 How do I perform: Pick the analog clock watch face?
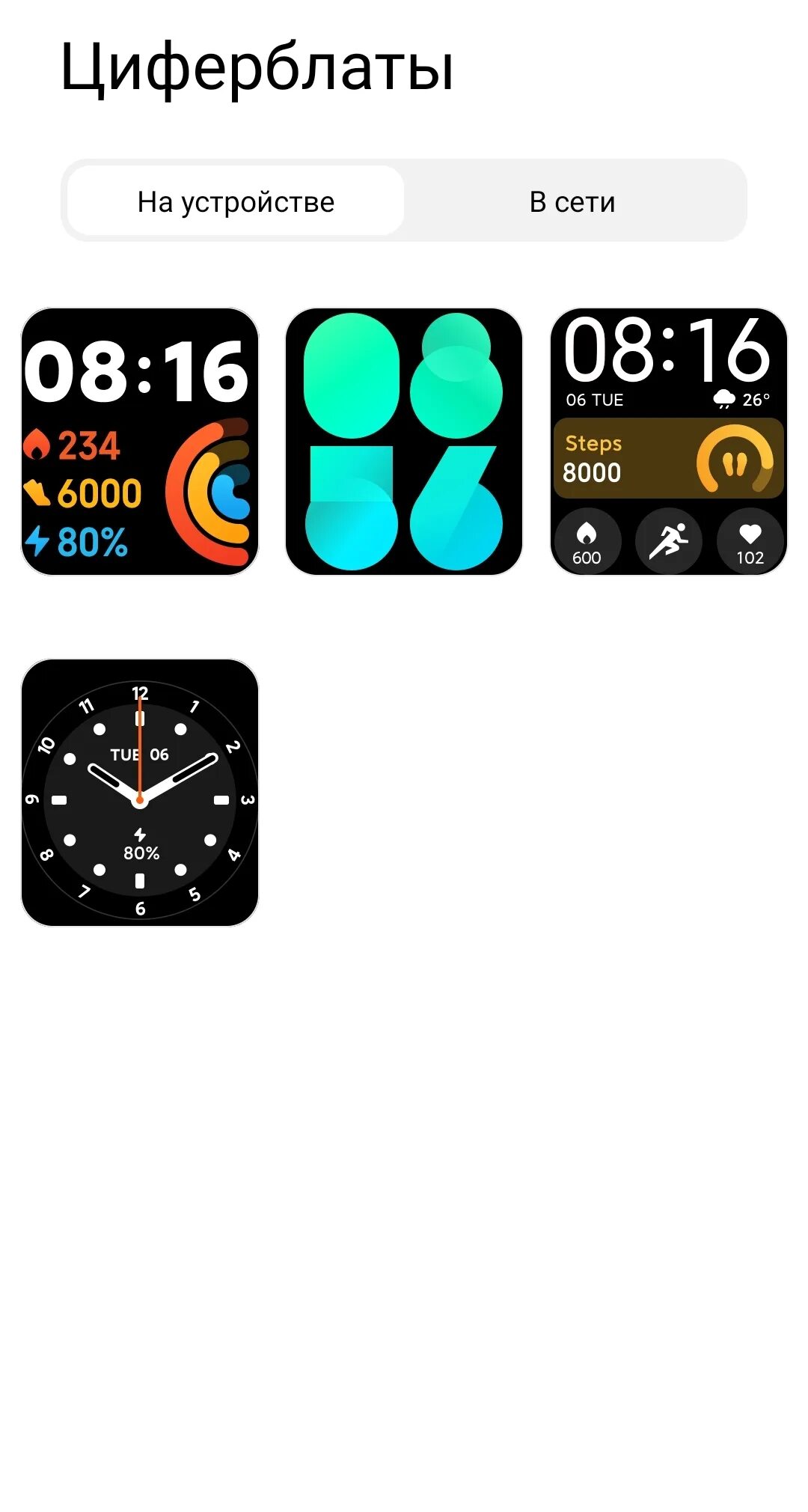(x=140, y=793)
